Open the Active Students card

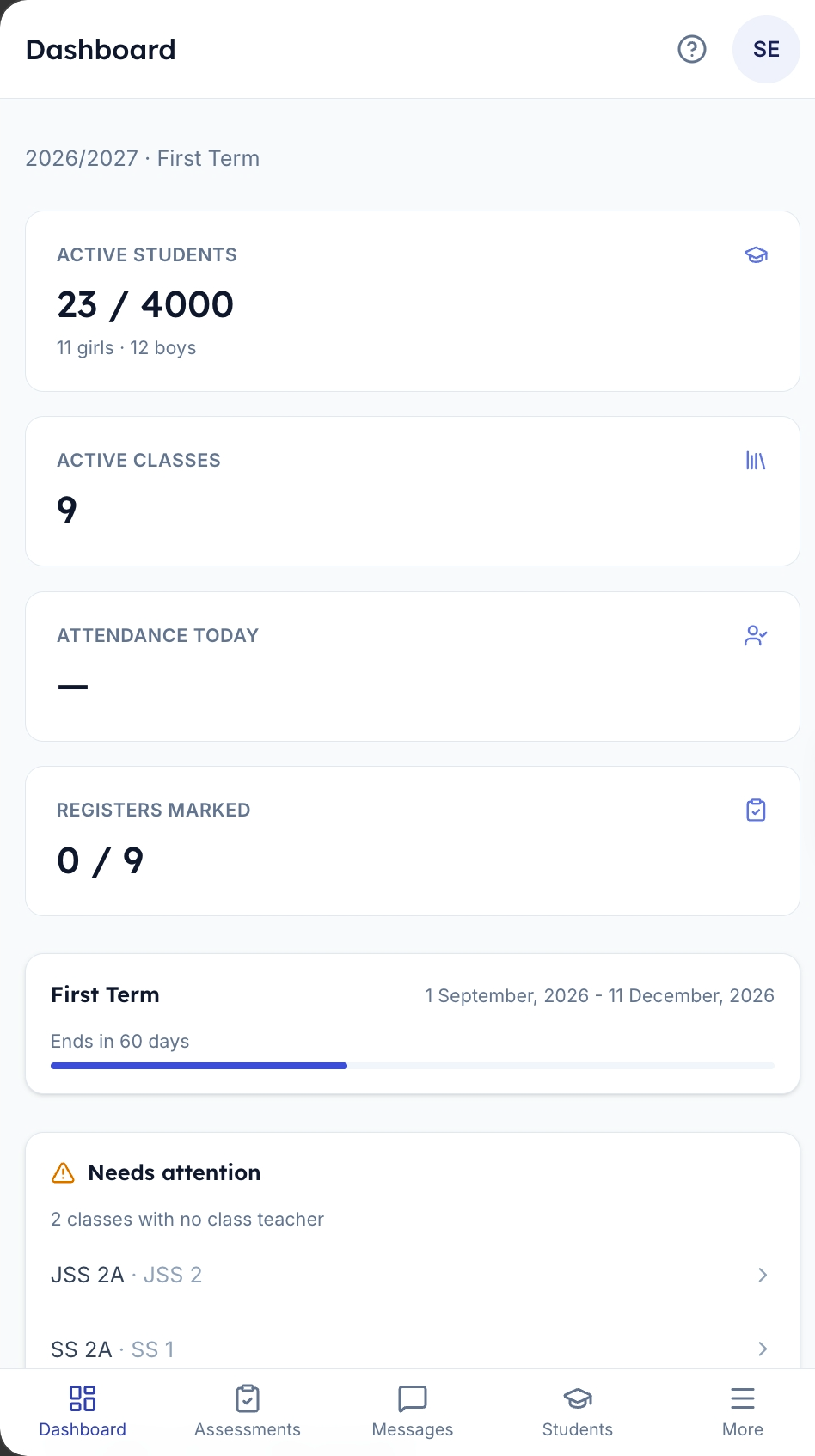click(x=413, y=301)
